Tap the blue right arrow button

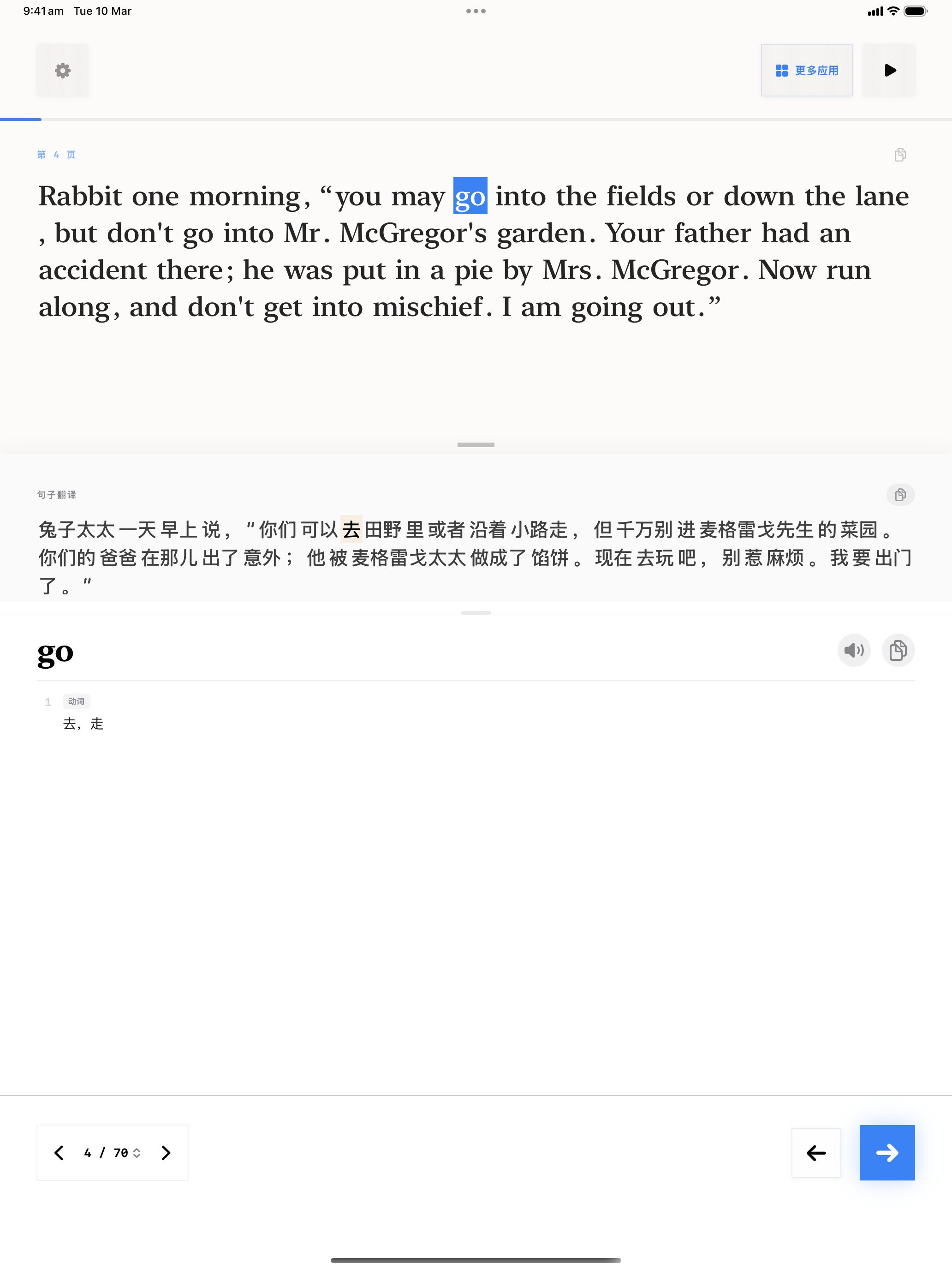[x=887, y=1152]
